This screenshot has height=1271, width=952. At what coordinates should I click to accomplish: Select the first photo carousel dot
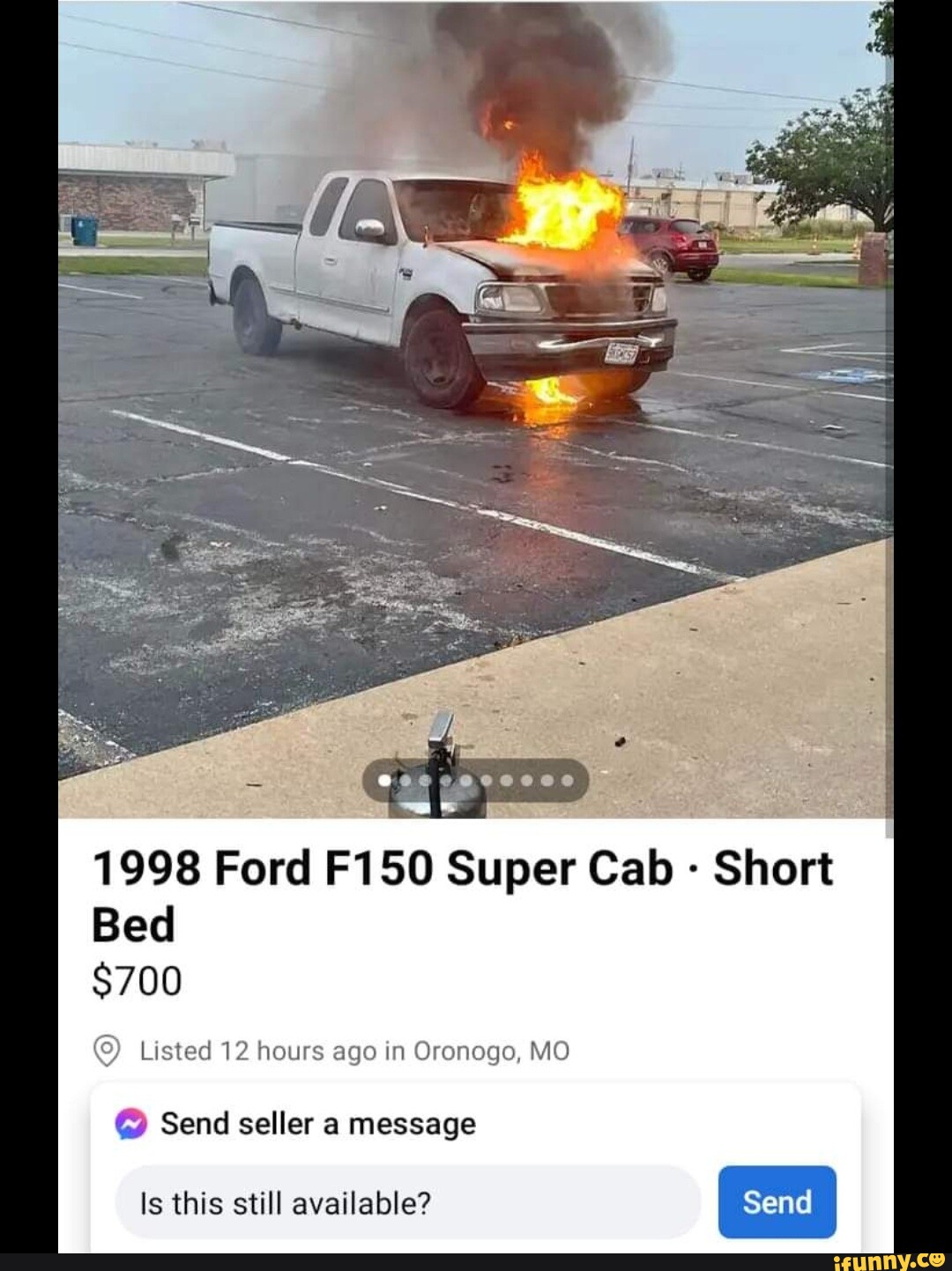(x=384, y=780)
